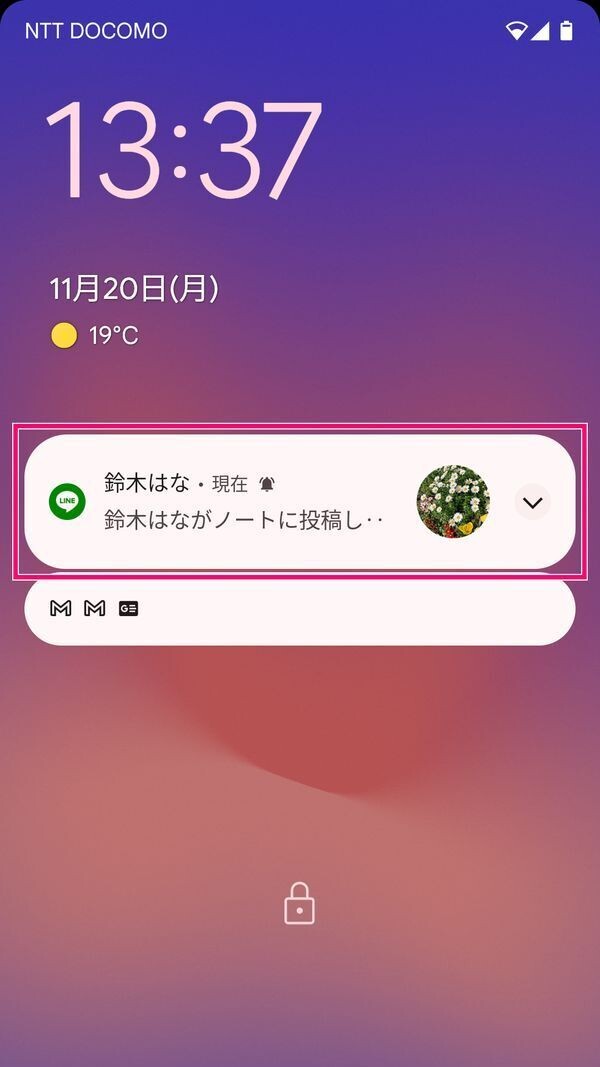Open the 19°C weather widget
This screenshot has height=1067, width=600.
pyautogui.click(x=95, y=335)
